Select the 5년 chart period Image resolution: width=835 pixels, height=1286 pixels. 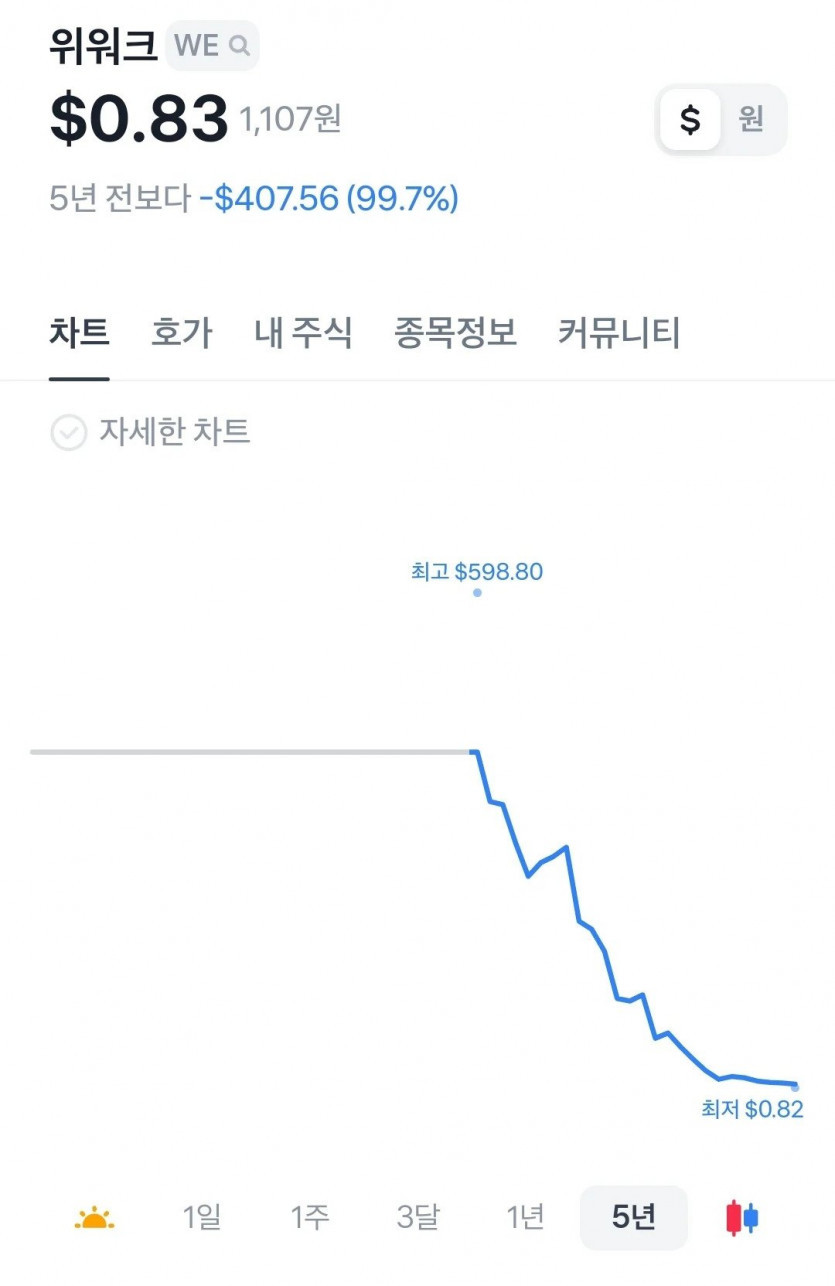coord(634,1218)
